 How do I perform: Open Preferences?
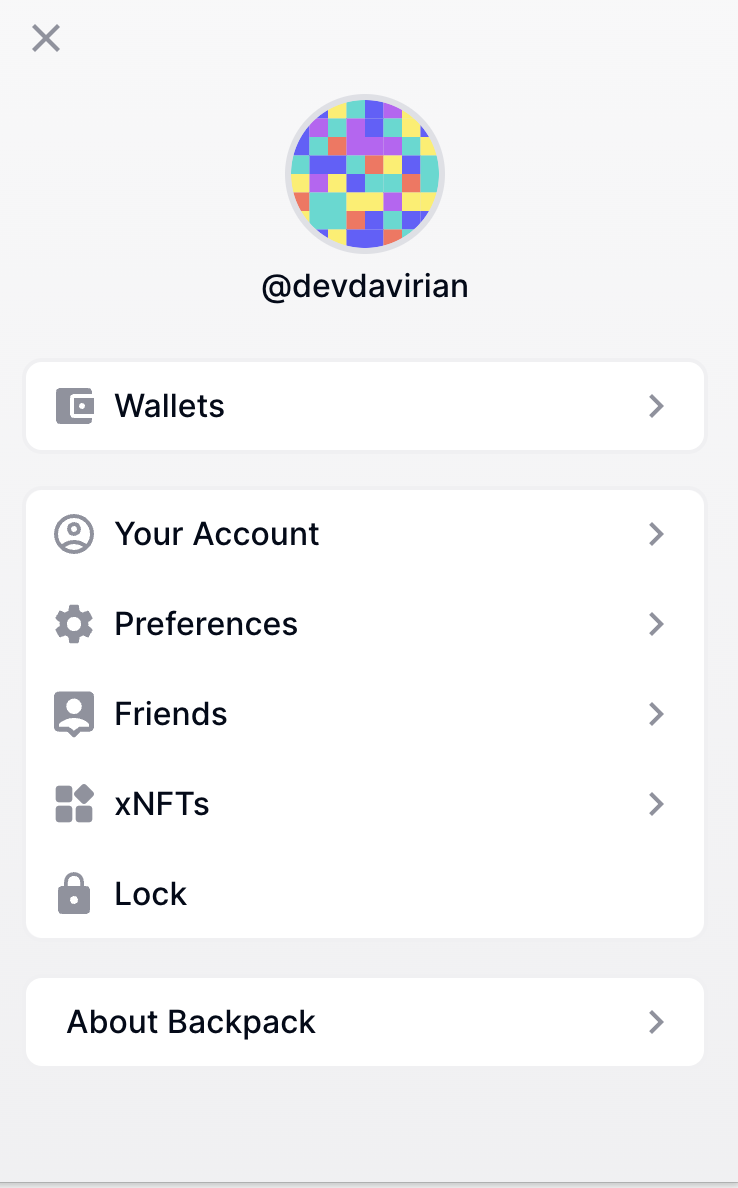[365, 624]
